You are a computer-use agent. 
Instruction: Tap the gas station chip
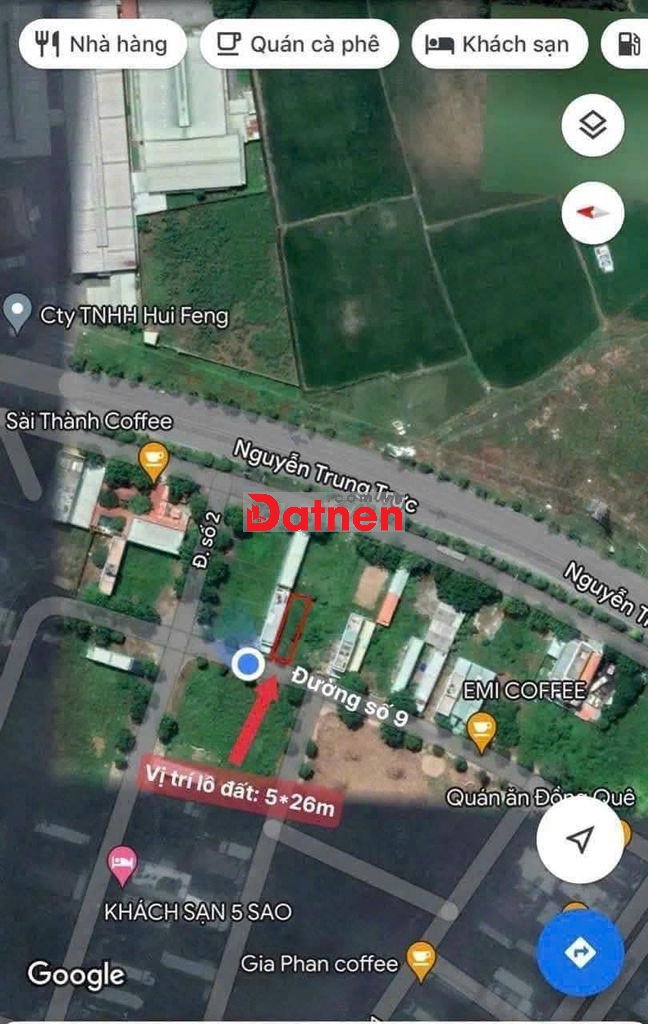click(629, 44)
